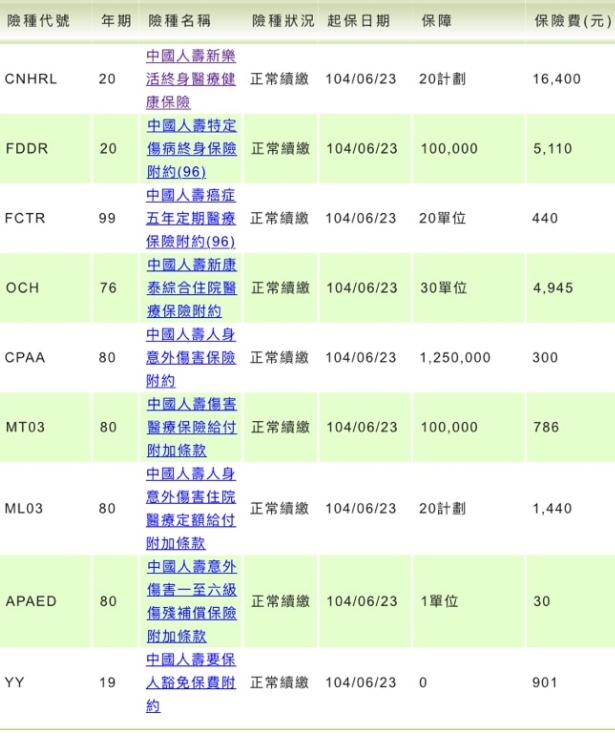
Task: Open 中國人壽特定傷病終身保險附約(96) link
Action: click(191, 148)
